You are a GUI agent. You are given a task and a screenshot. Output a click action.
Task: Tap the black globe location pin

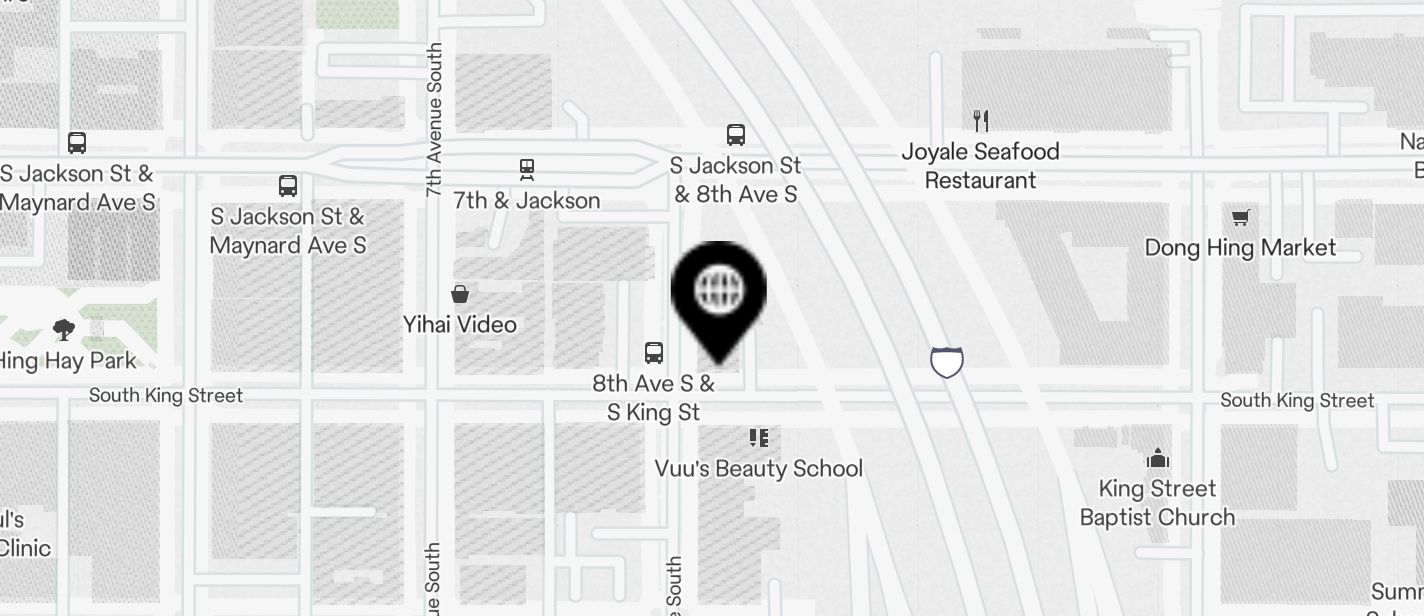click(x=718, y=291)
